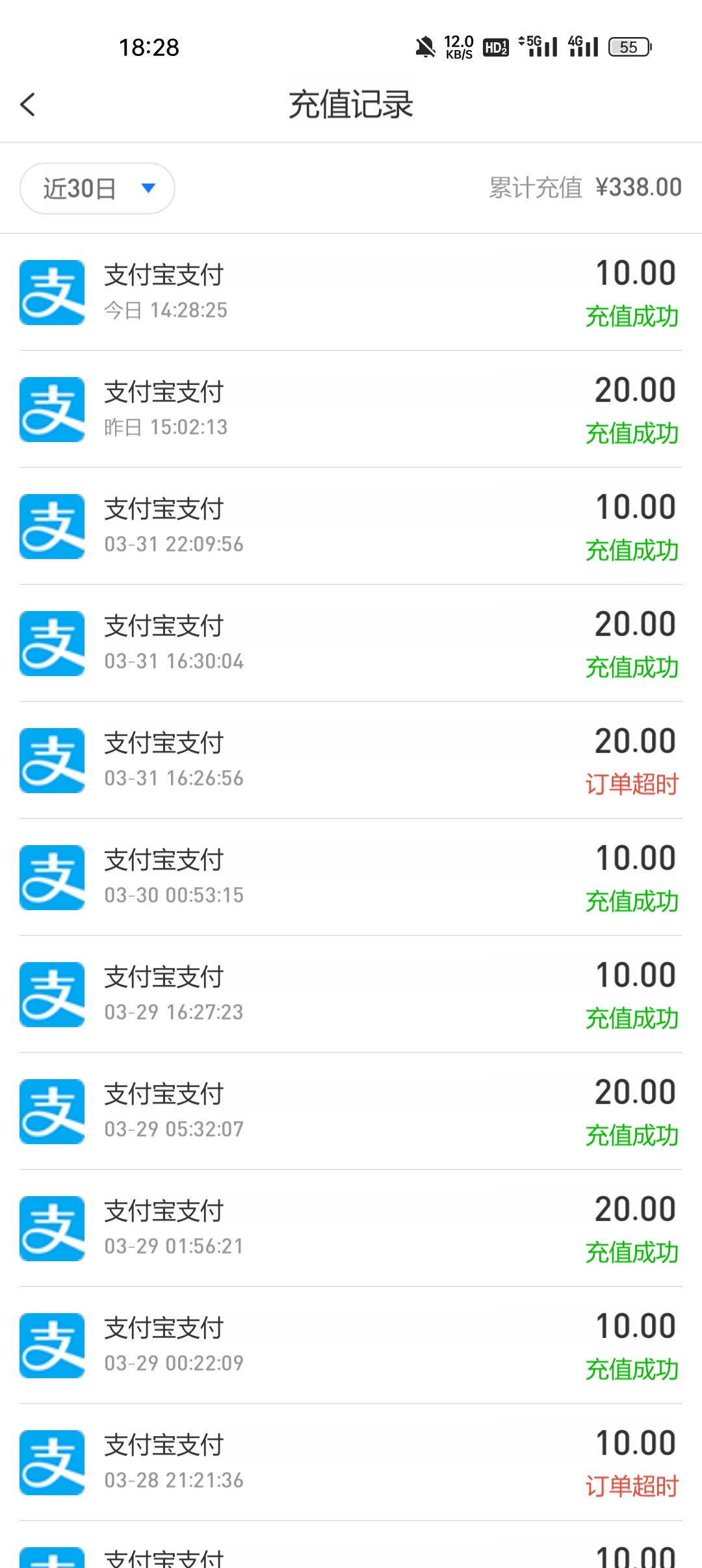Select the 03-30 00:53:15 recharge entry
702x1568 pixels.
(x=351, y=878)
